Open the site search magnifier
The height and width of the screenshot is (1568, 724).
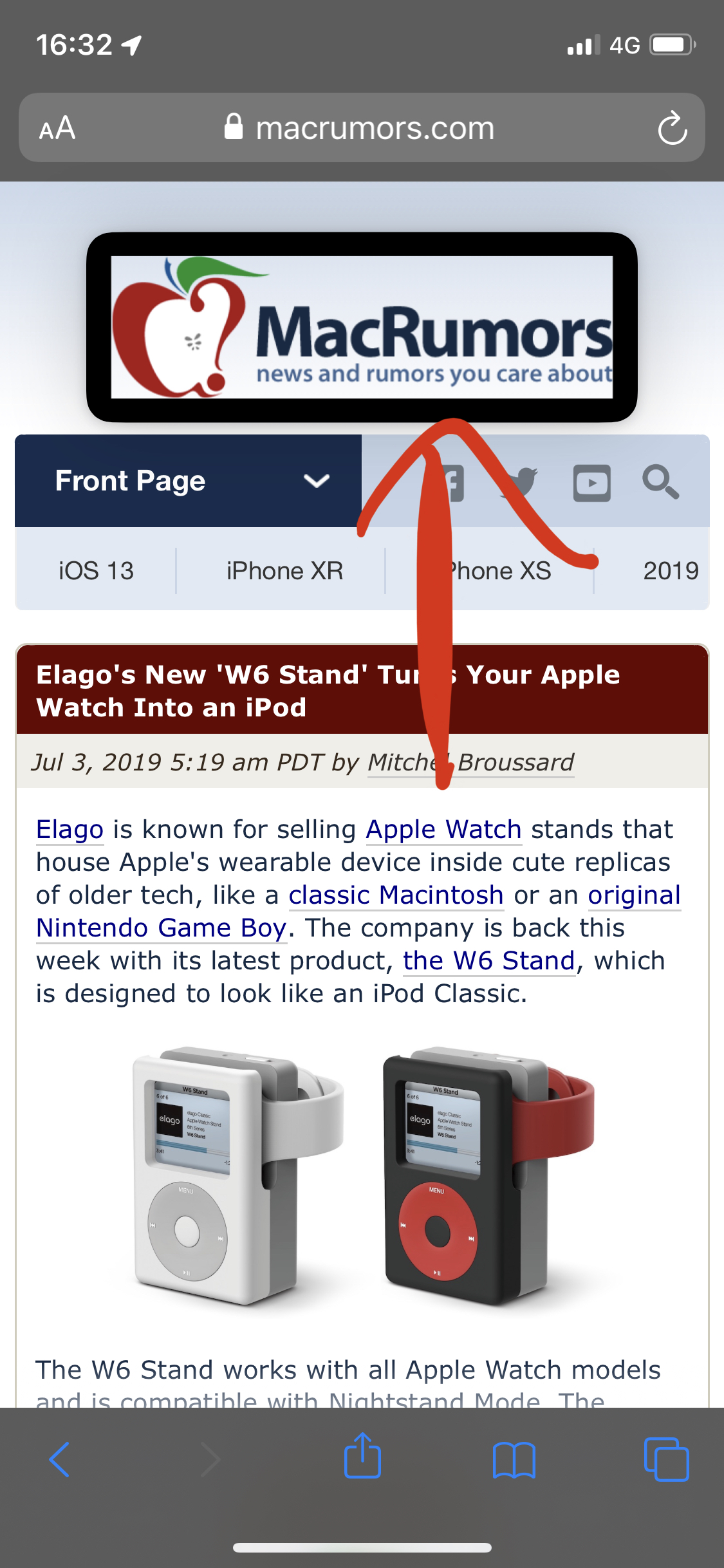tap(660, 482)
